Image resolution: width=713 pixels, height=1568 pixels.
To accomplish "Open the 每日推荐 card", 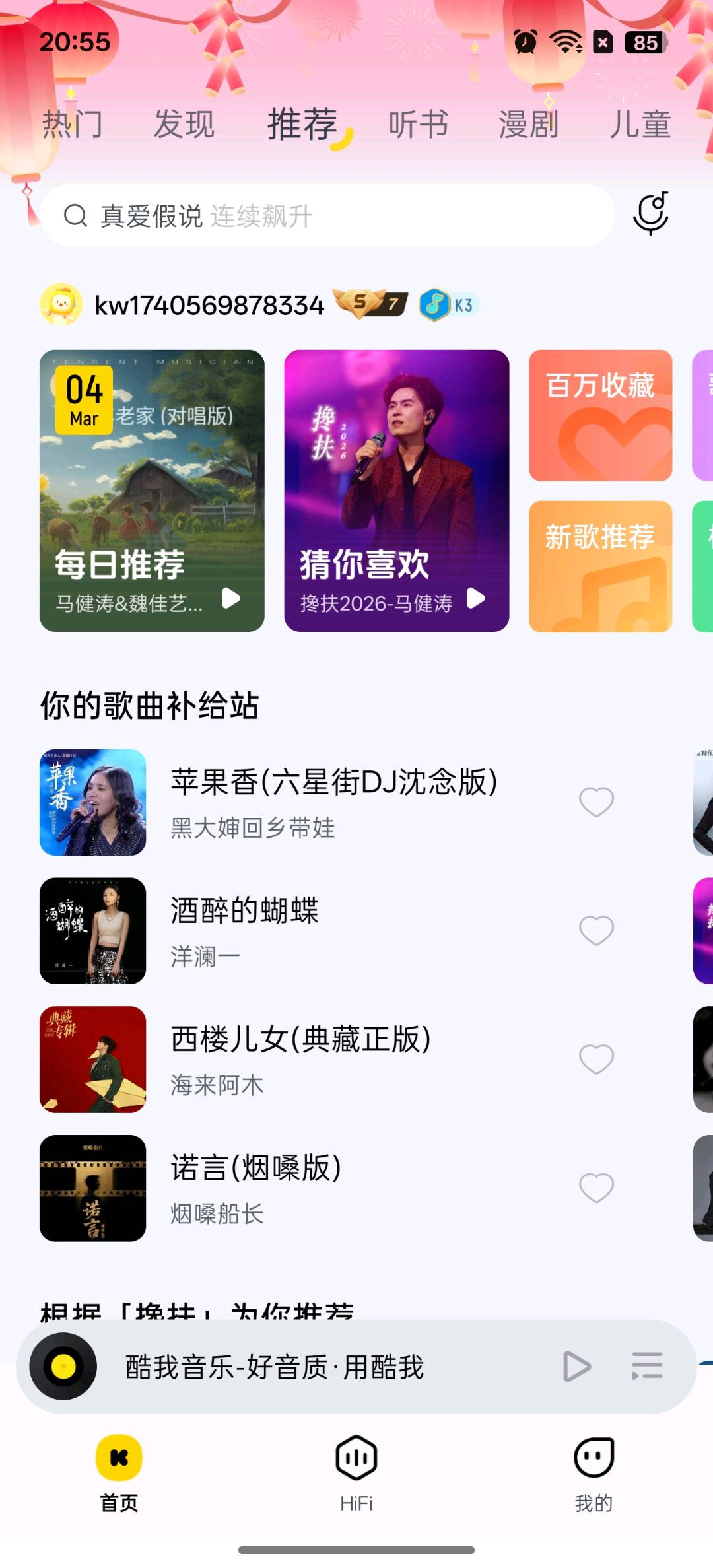I will (152, 491).
